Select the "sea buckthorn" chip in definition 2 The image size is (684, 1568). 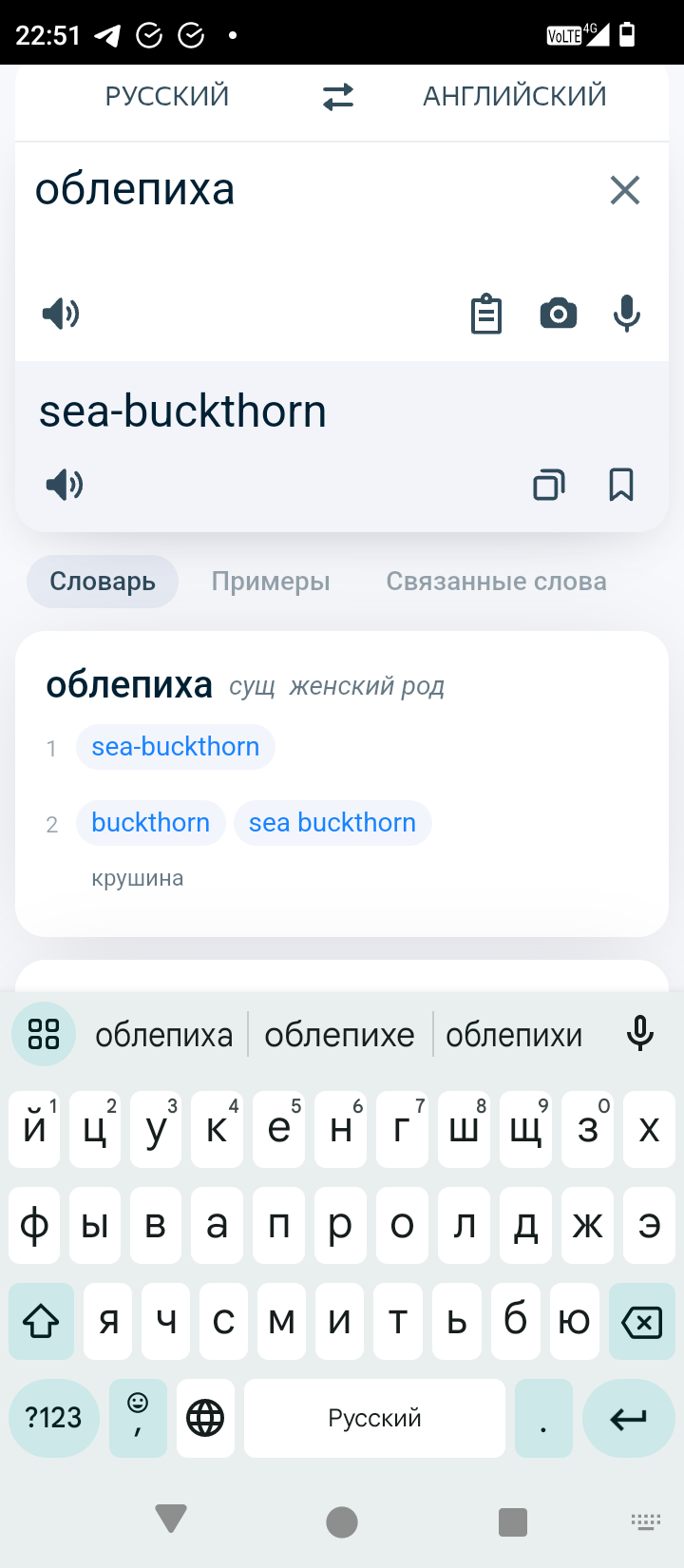[x=332, y=823]
